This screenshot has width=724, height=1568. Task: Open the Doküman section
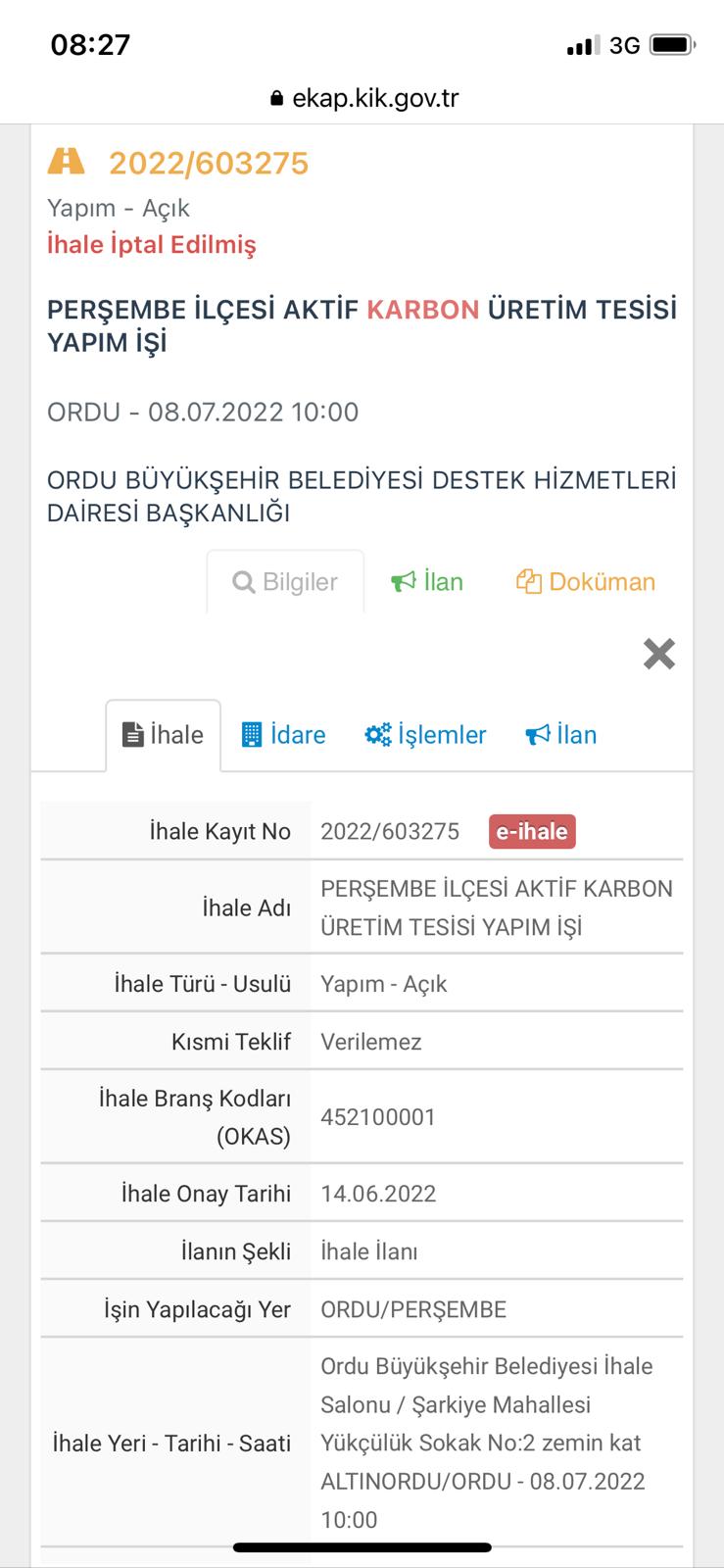[586, 582]
